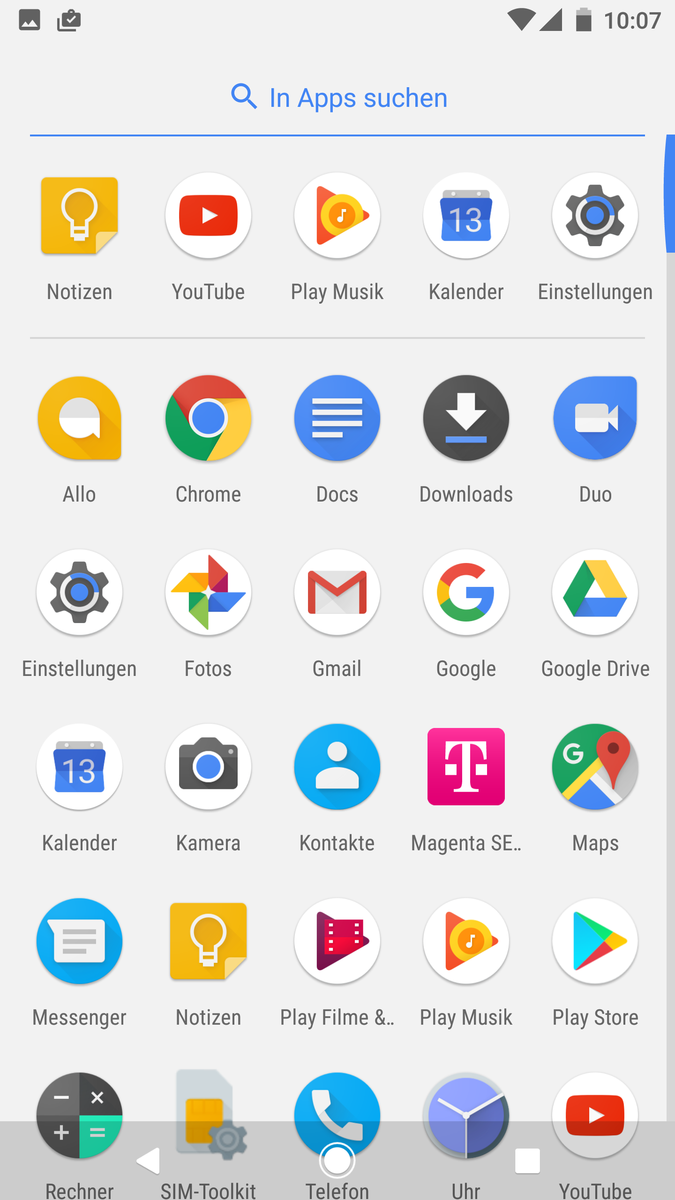Launch the Kamera app

pos(208,767)
